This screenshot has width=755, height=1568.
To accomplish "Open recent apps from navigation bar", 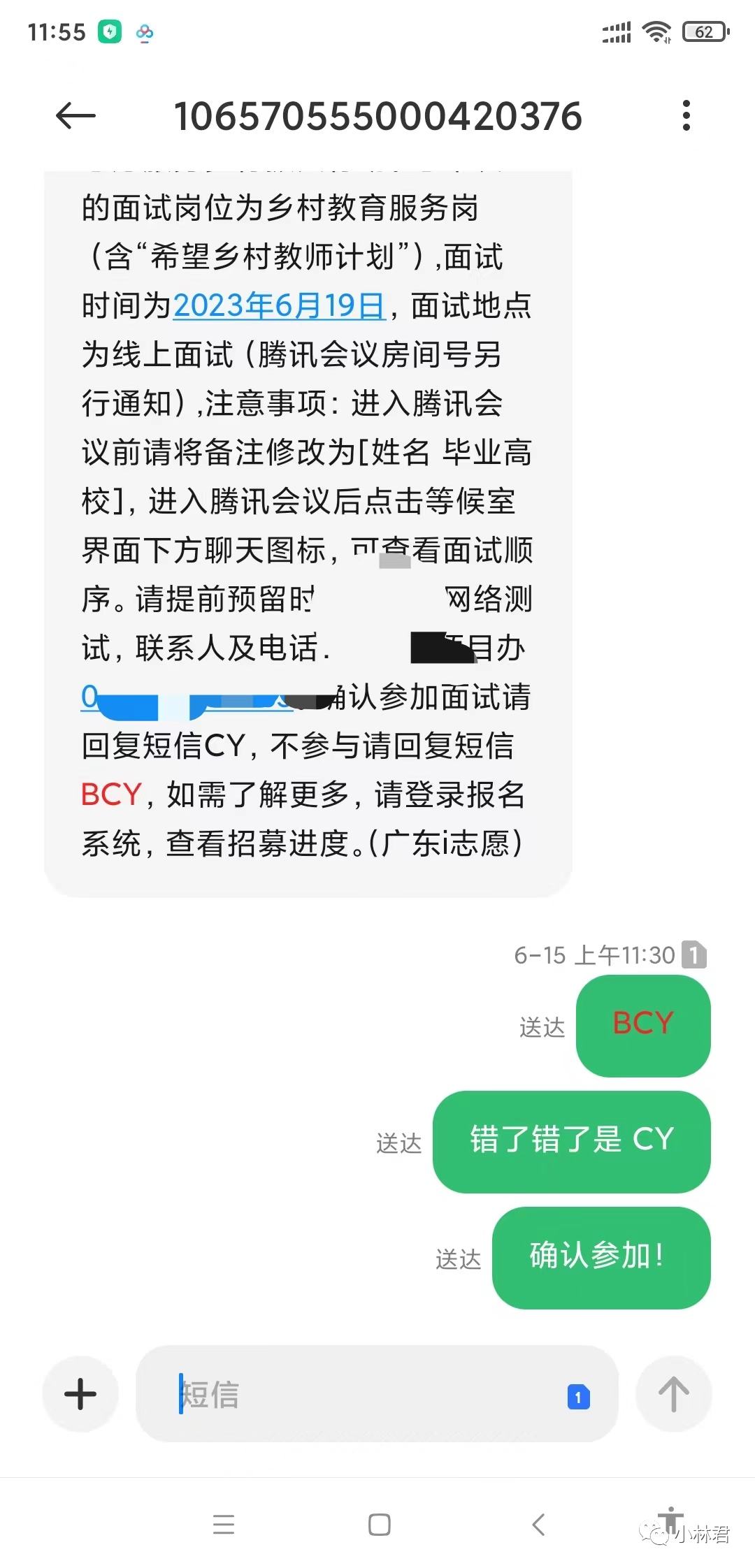I will click(x=224, y=1524).
